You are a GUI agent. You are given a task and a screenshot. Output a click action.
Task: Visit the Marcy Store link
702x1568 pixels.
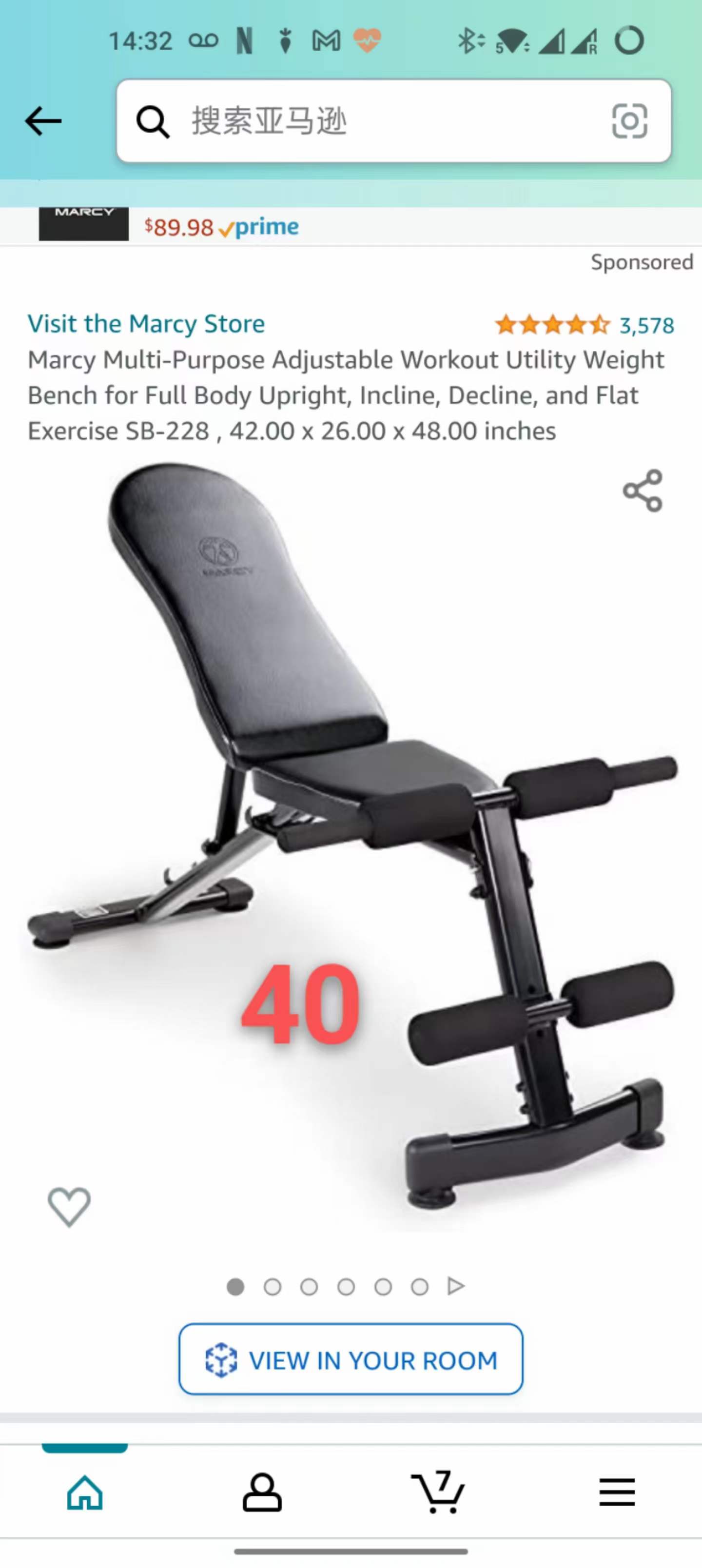[146, 324]
